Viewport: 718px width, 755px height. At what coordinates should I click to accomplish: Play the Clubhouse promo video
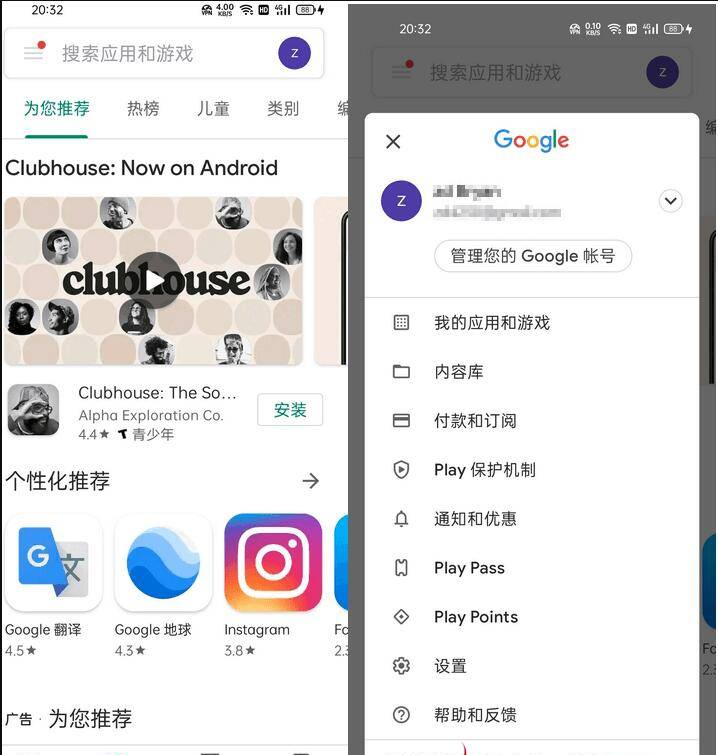click(x=154, y=280)
